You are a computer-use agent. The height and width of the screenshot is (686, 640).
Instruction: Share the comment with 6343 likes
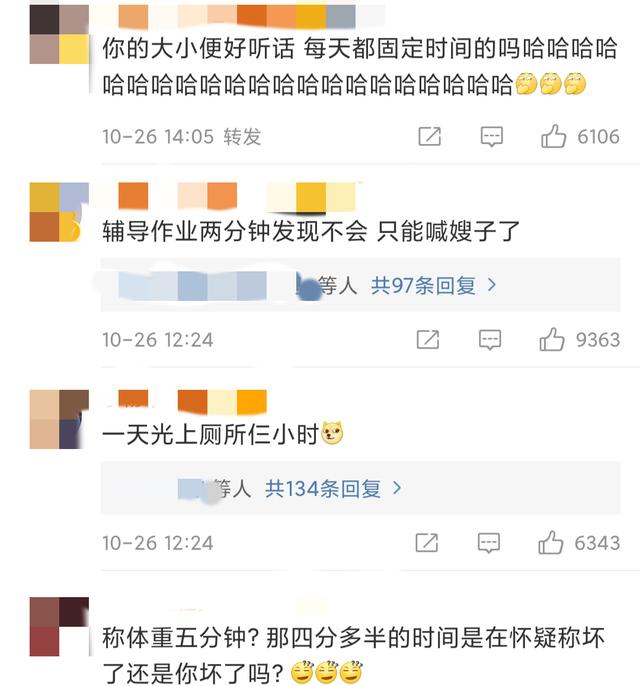pyautogui.click(x=428, y=543)
